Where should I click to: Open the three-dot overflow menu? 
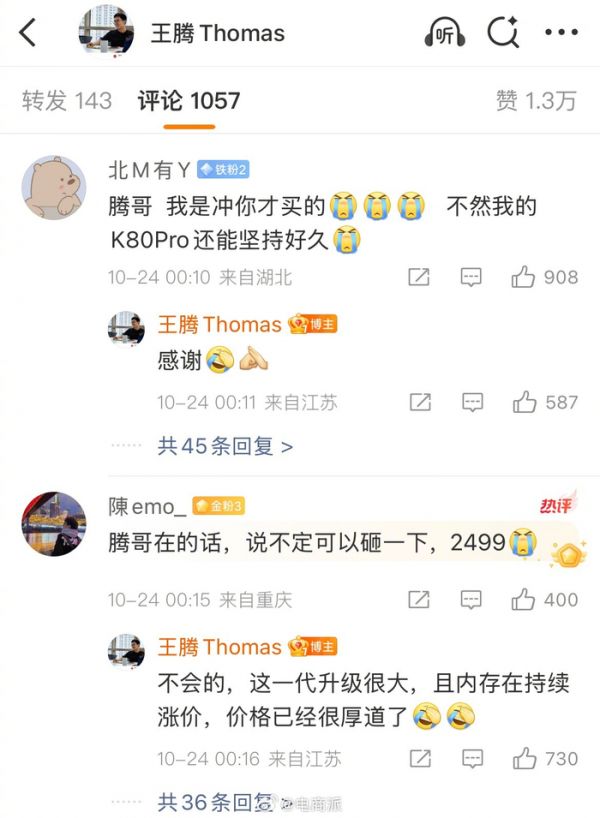(561, 33)
